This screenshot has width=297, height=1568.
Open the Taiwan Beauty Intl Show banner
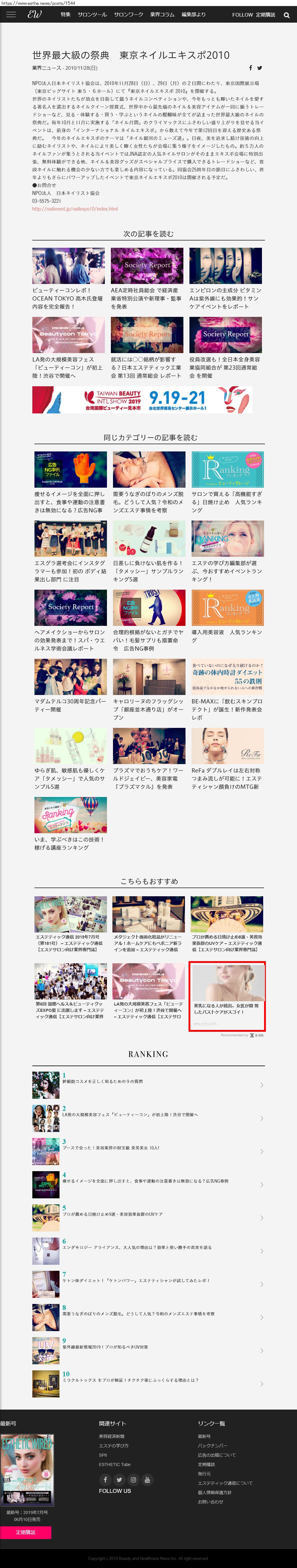[x=142, y=399]
